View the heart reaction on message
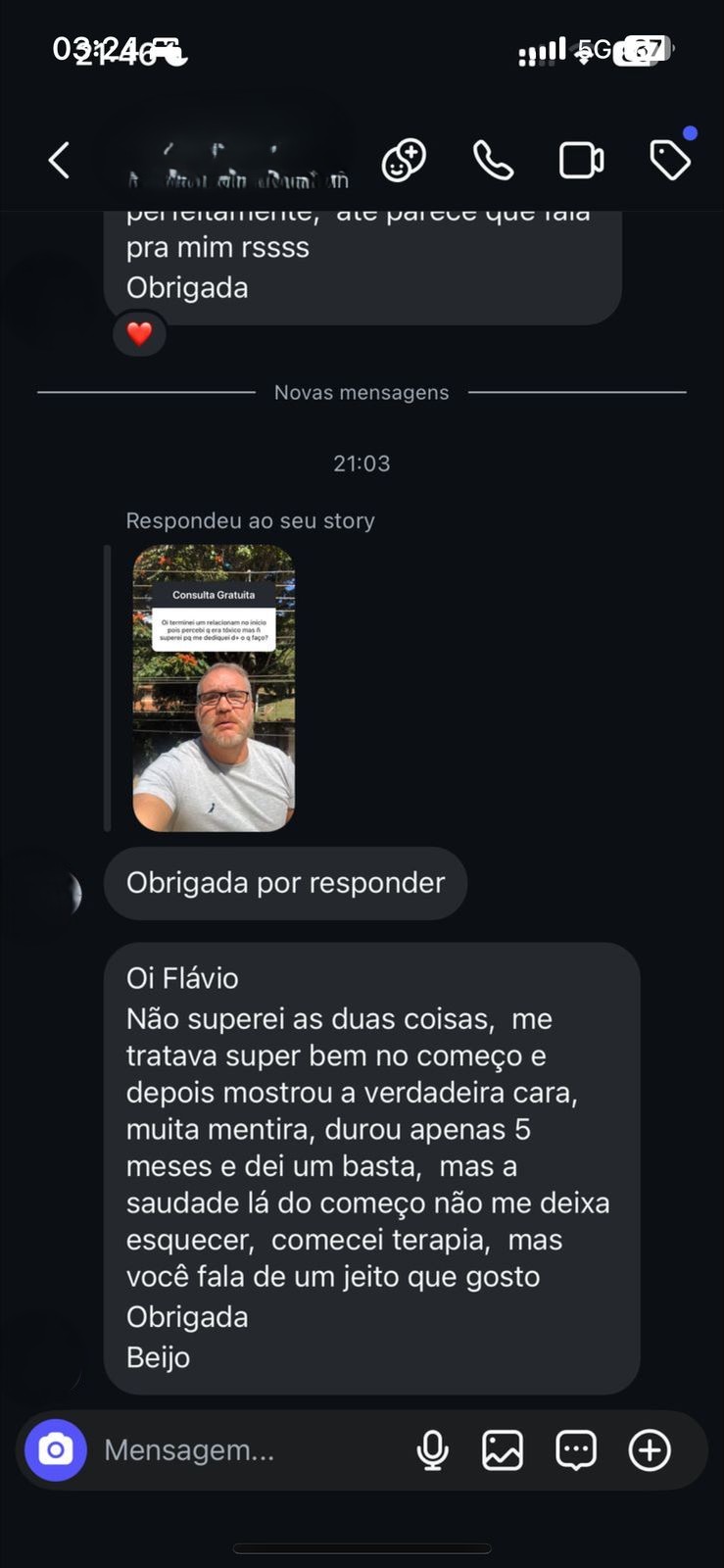 click(140, 334)
